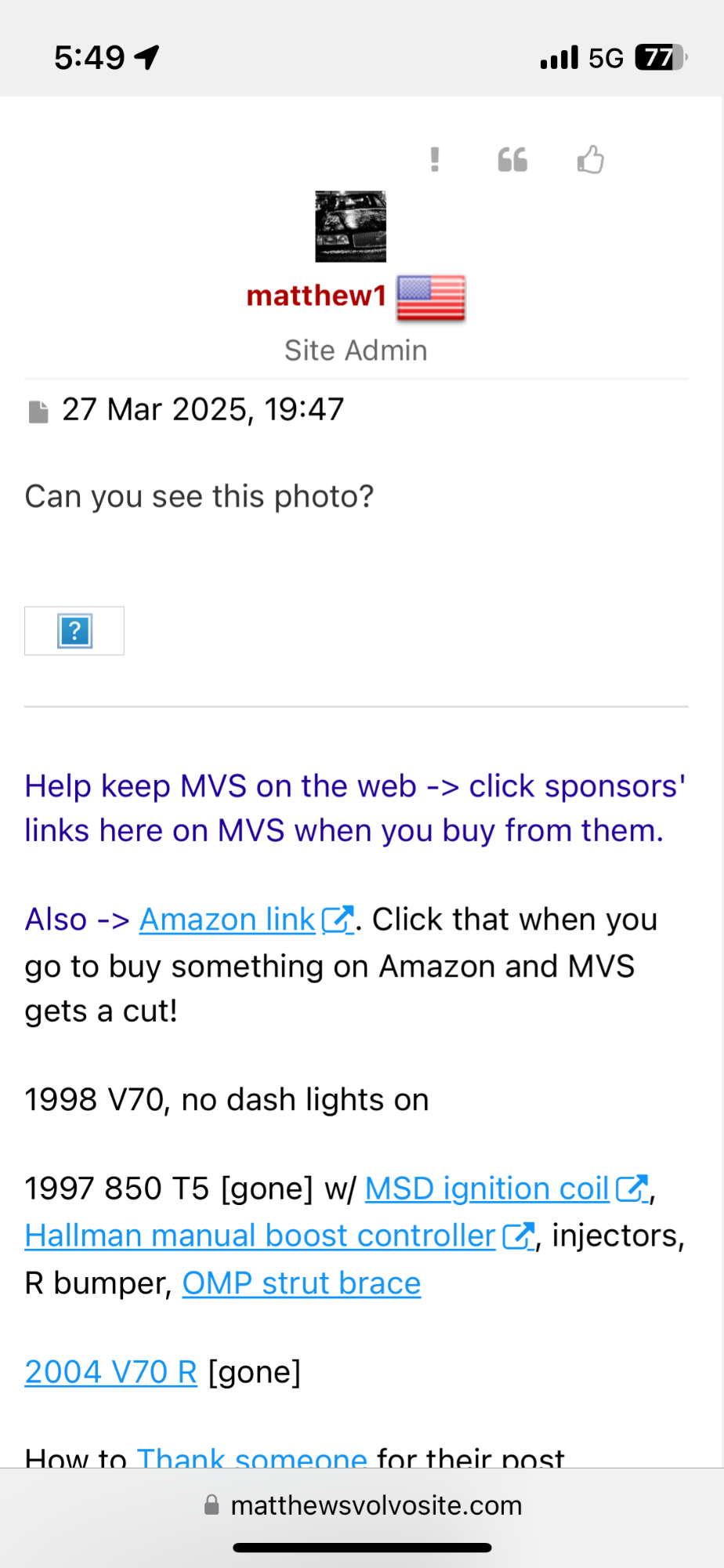The width and height of the screenshot is (724, 1568).
Task: Follow the Amazon link
Action: (x=227, y=920)
